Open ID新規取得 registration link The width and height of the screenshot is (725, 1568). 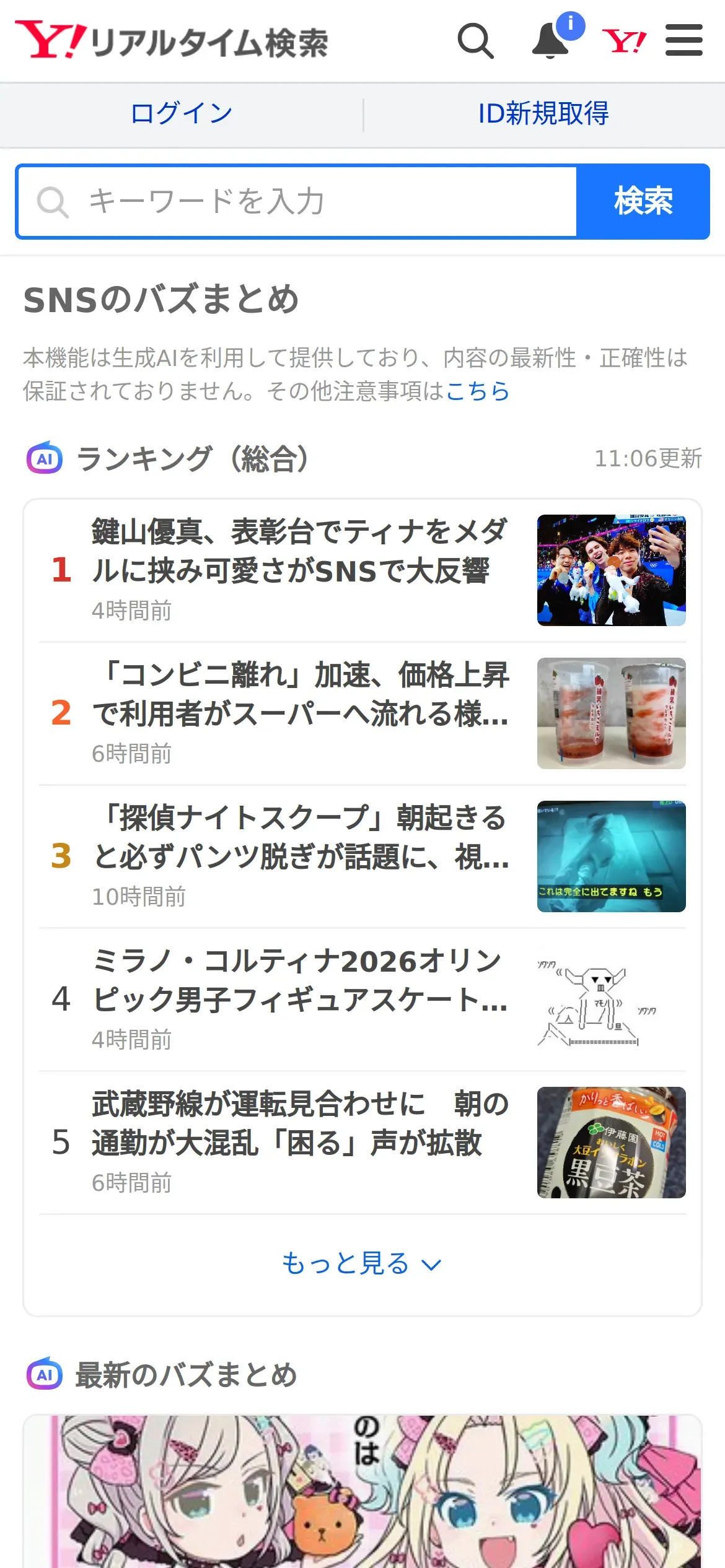click(543, 114)
